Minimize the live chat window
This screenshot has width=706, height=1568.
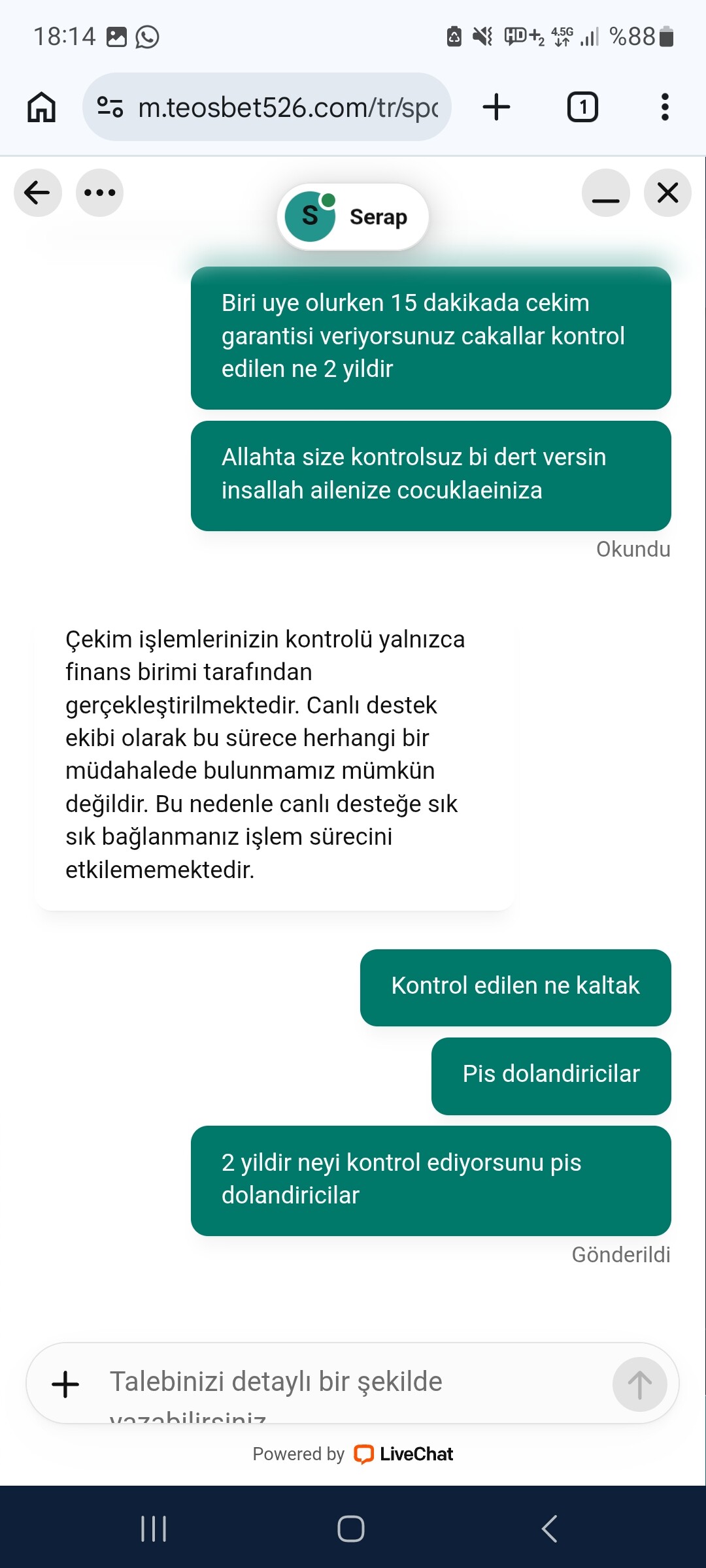605,193
